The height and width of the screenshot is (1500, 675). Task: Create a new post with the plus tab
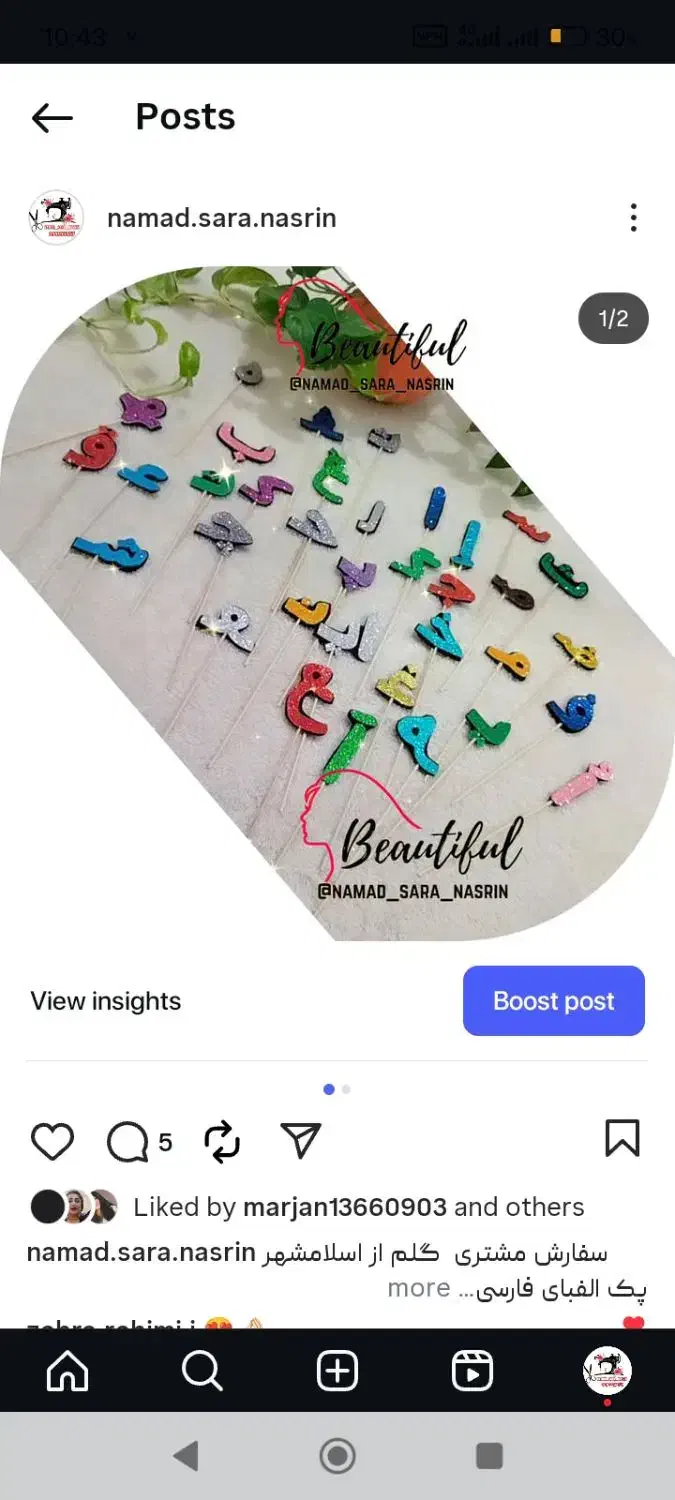tap(337, 1372)
